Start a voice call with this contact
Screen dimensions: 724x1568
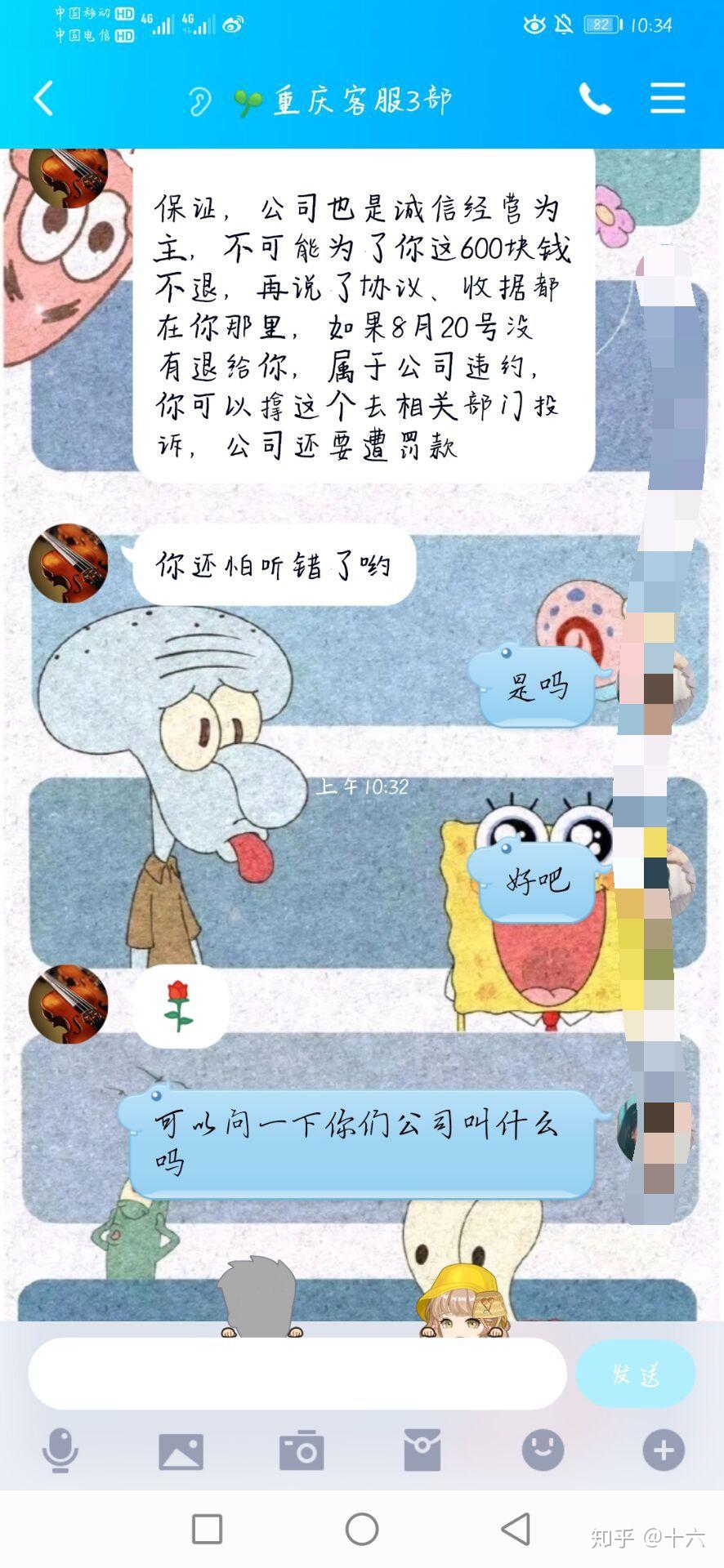pos(595,99)
